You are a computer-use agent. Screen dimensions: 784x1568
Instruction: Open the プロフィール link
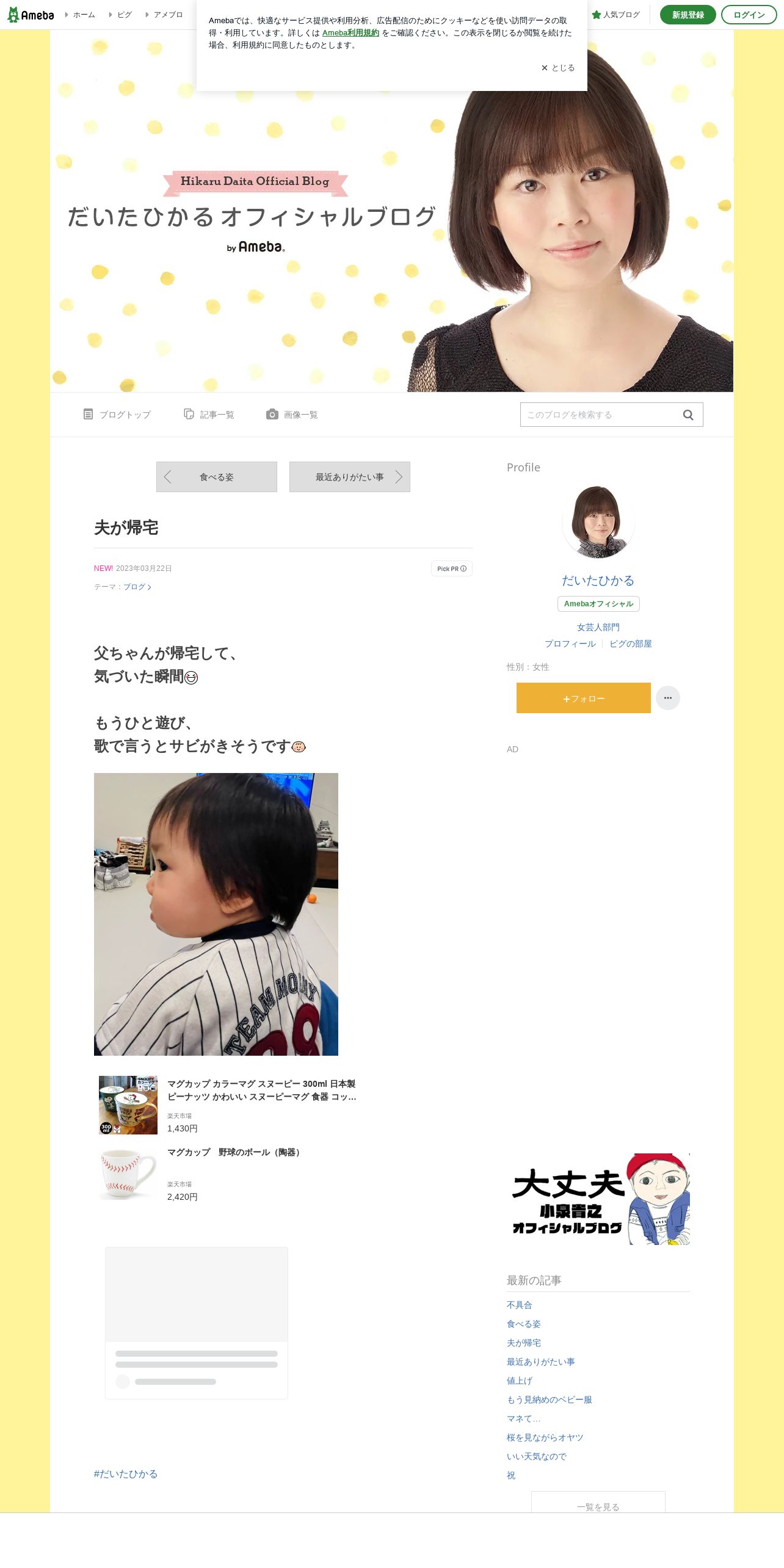tap(570, 644)
